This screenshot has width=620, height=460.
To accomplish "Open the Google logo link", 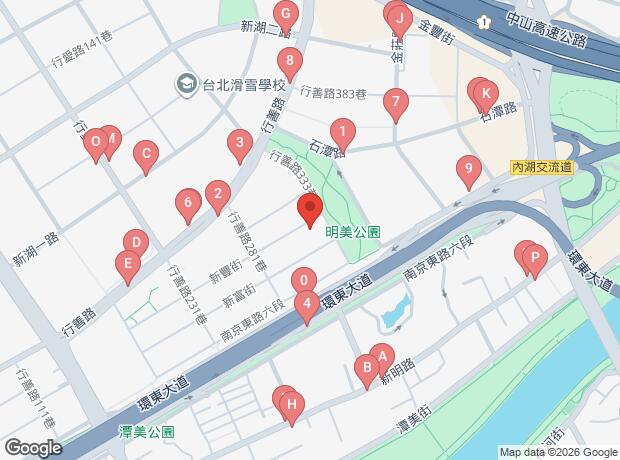I will point(33,448).
